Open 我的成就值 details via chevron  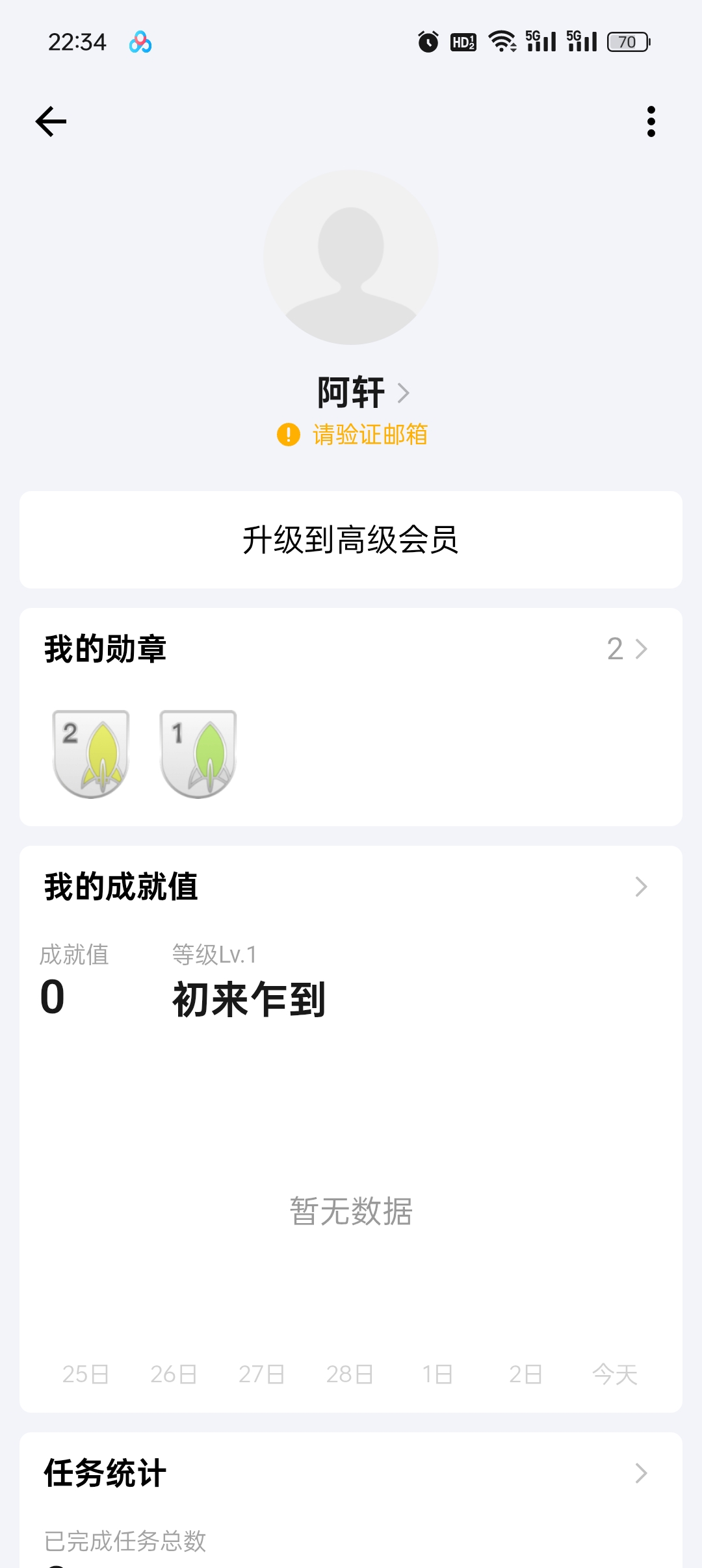[x=640, y=885]
